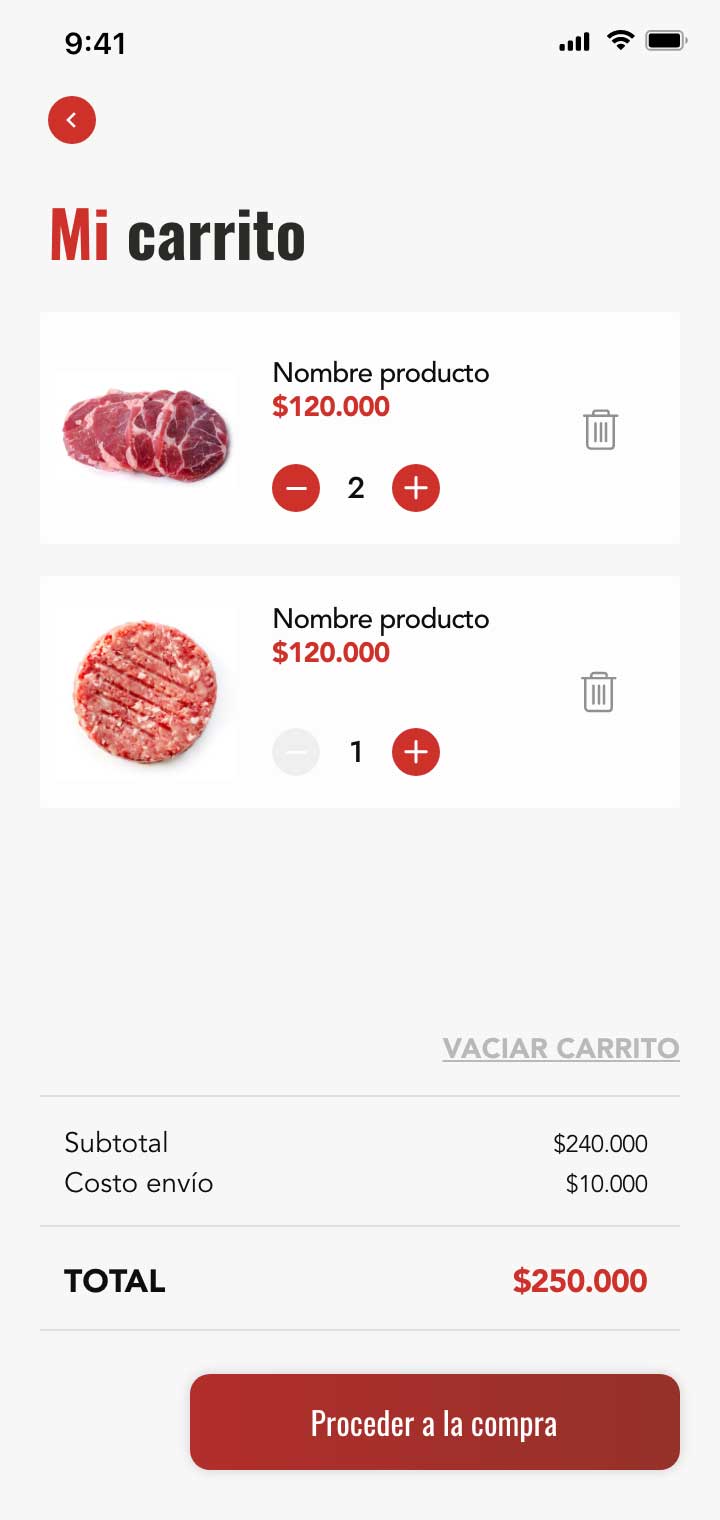Viewport: 720px width, 1520px height.
Task: Tap Proceder a la compra button
Action: tap(434, 1422)
